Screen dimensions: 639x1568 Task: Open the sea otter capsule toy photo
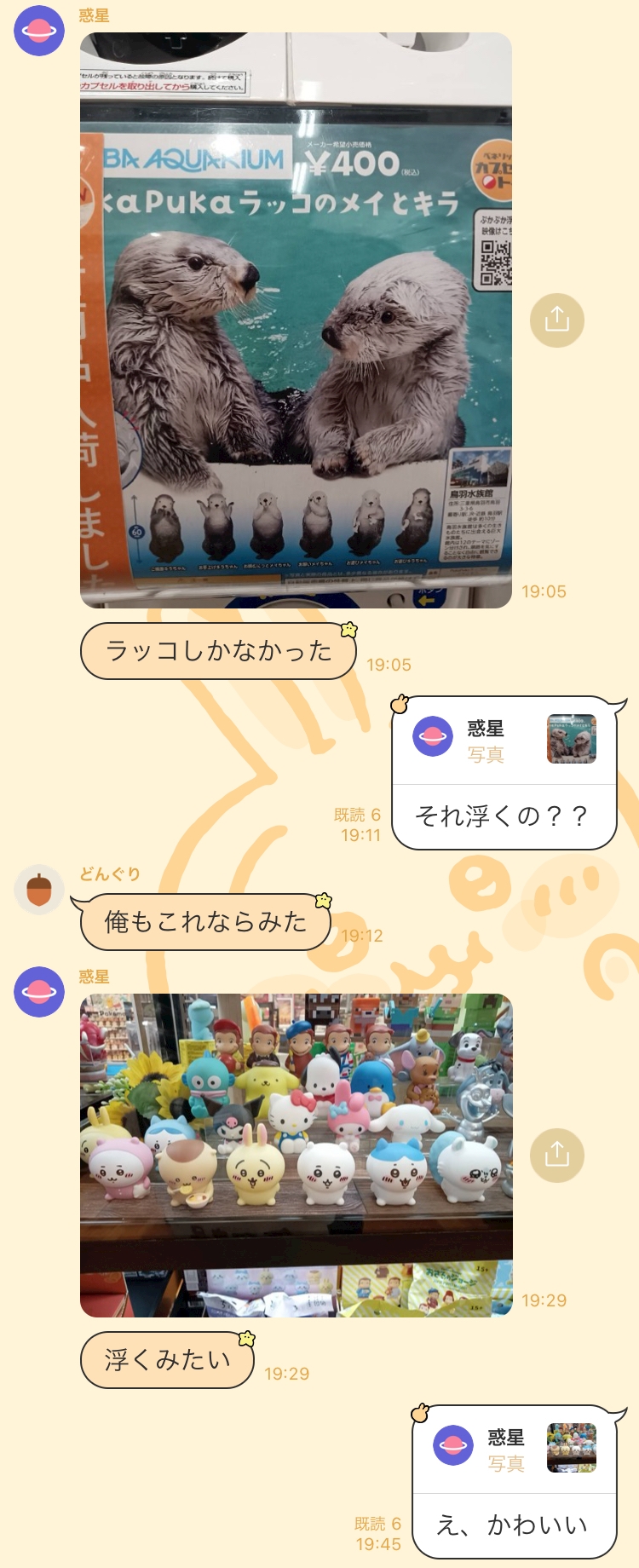296,320
